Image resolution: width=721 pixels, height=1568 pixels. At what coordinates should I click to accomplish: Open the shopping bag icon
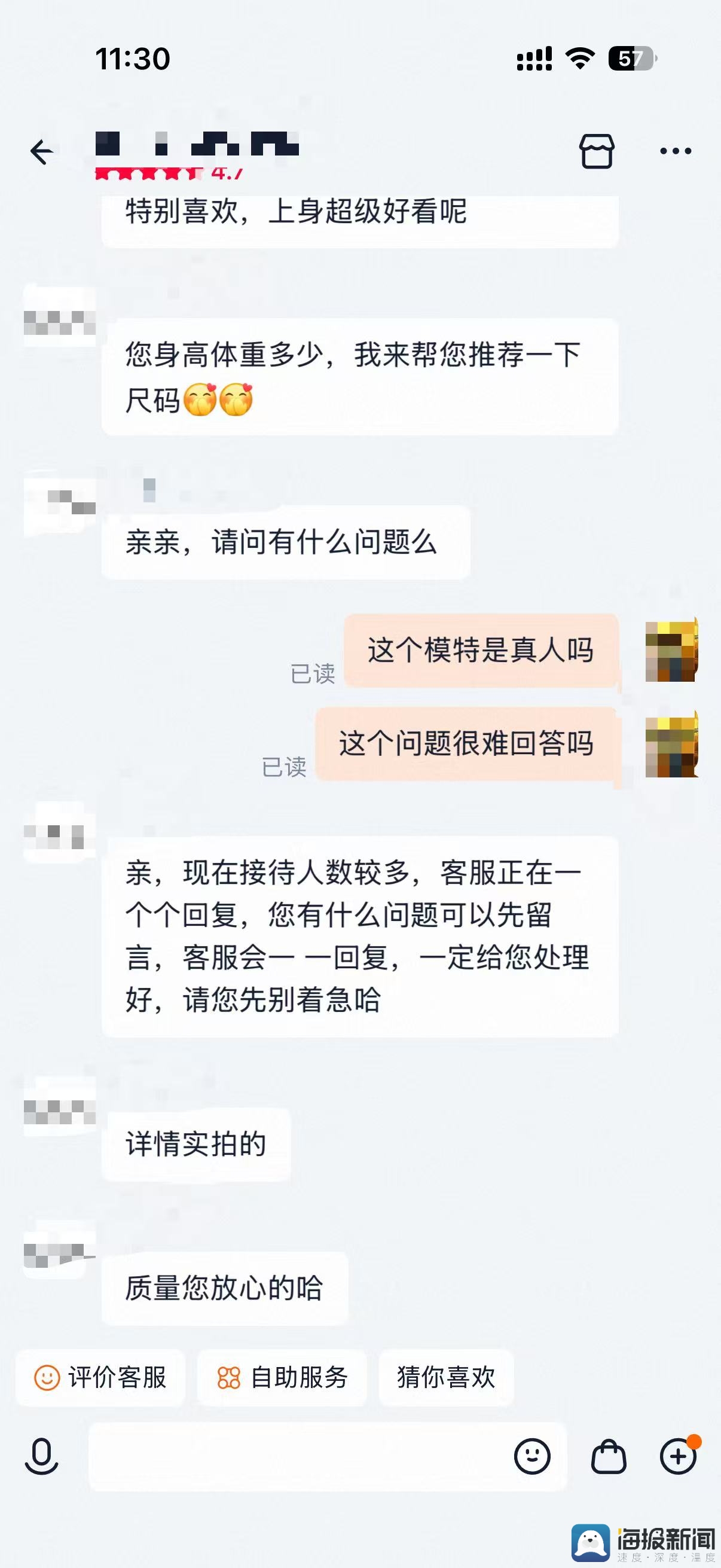click(x=609, y=1456)
